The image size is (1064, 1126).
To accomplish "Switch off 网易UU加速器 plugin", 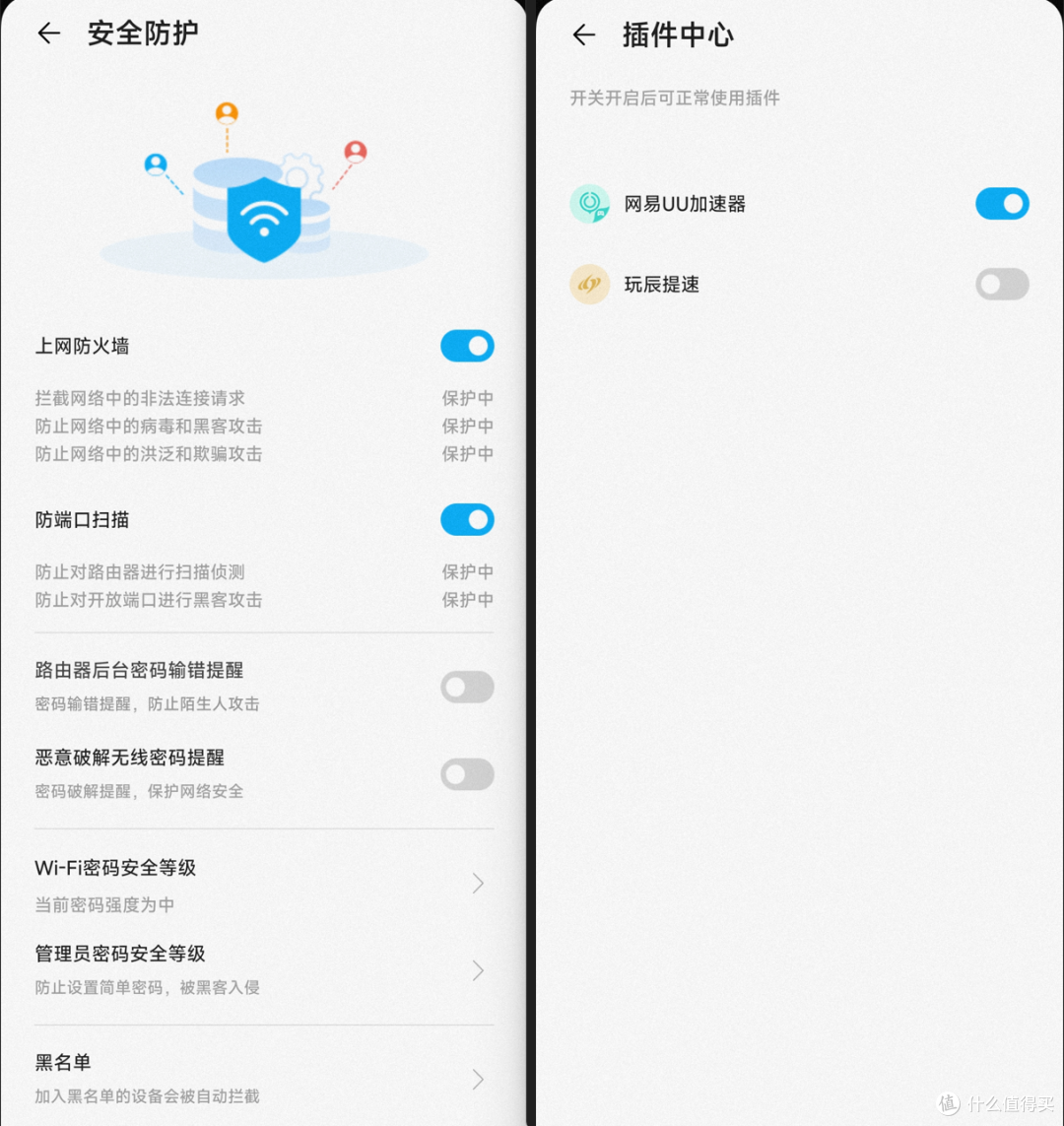I will [x=1002, y=204].
